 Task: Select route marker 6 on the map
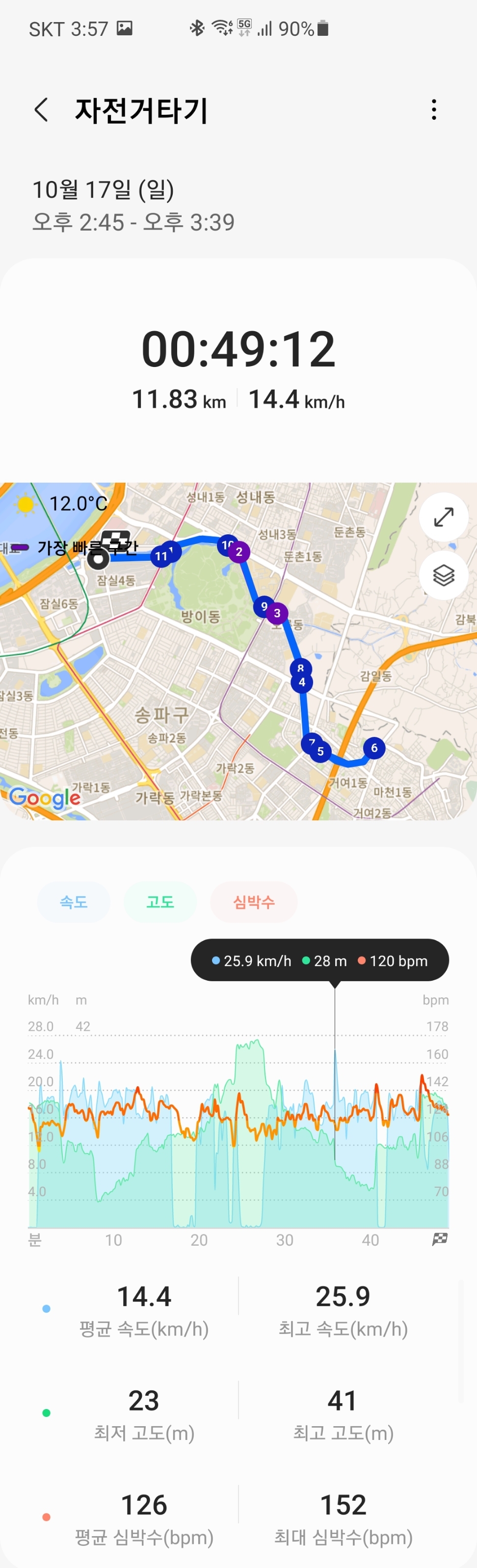374,748
